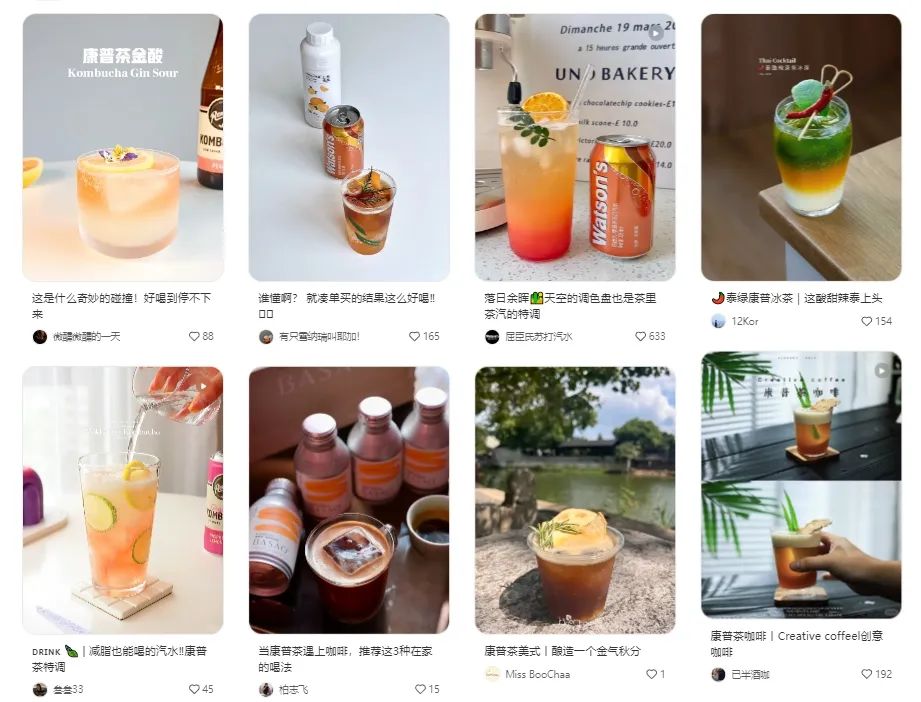
Task: Like the Kombucha Gin Sour post with 88 likes
Action: click(194, 337)
